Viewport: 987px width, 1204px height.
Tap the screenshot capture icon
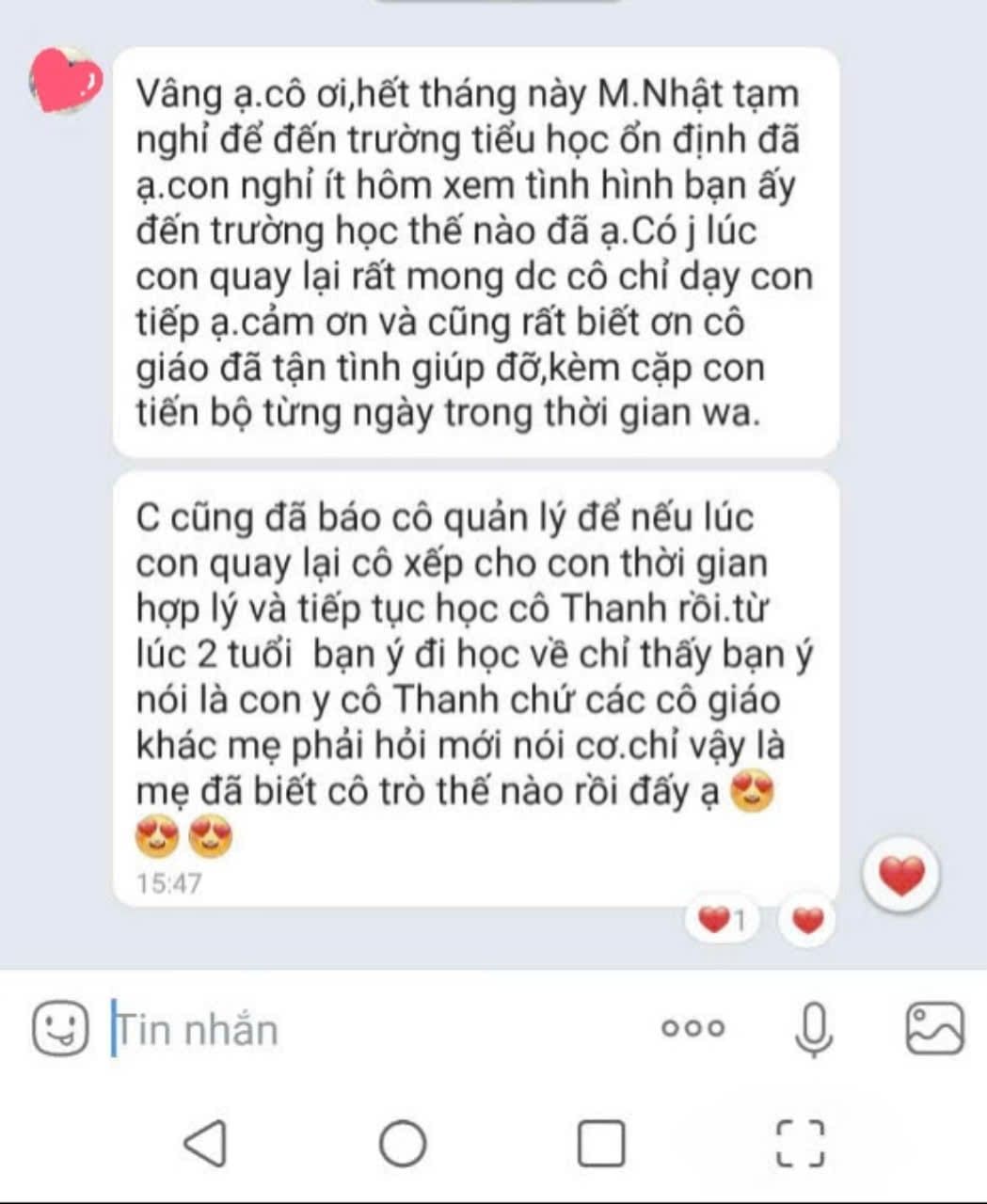tap(800, 1143)
